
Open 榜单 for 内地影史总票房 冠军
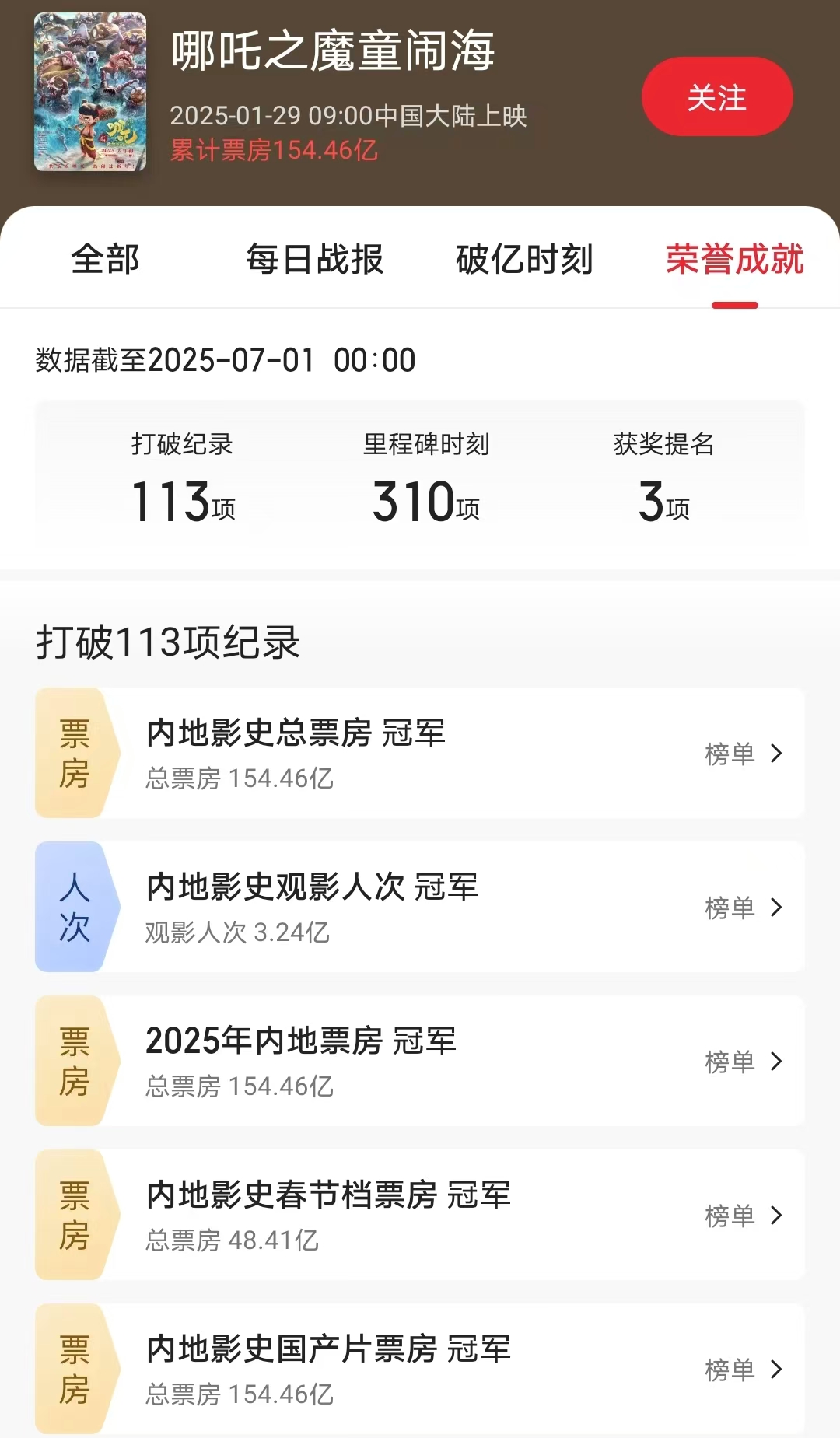tap(744, 753)
